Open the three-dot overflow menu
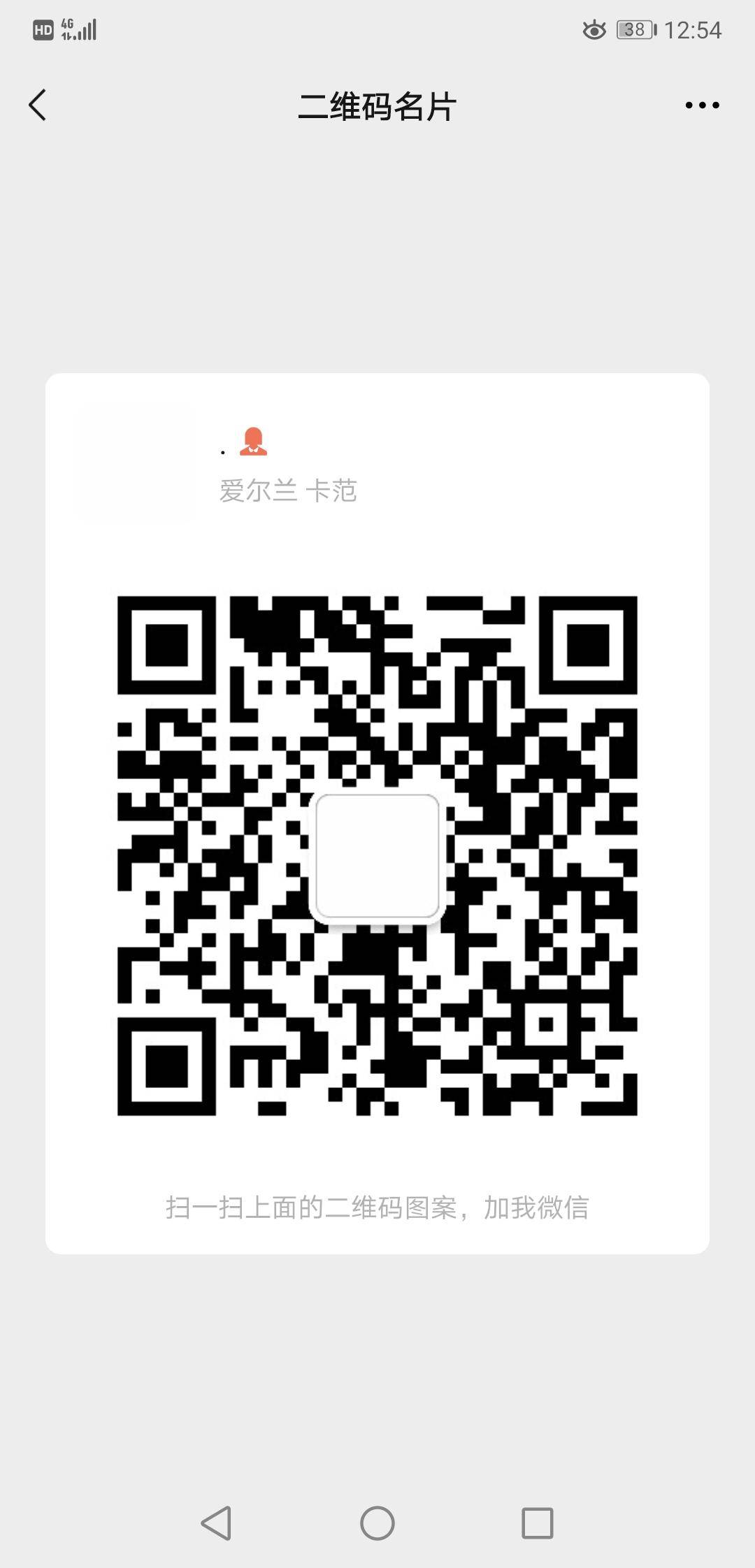Viewport: 755px width, 1568px height. 702,106
